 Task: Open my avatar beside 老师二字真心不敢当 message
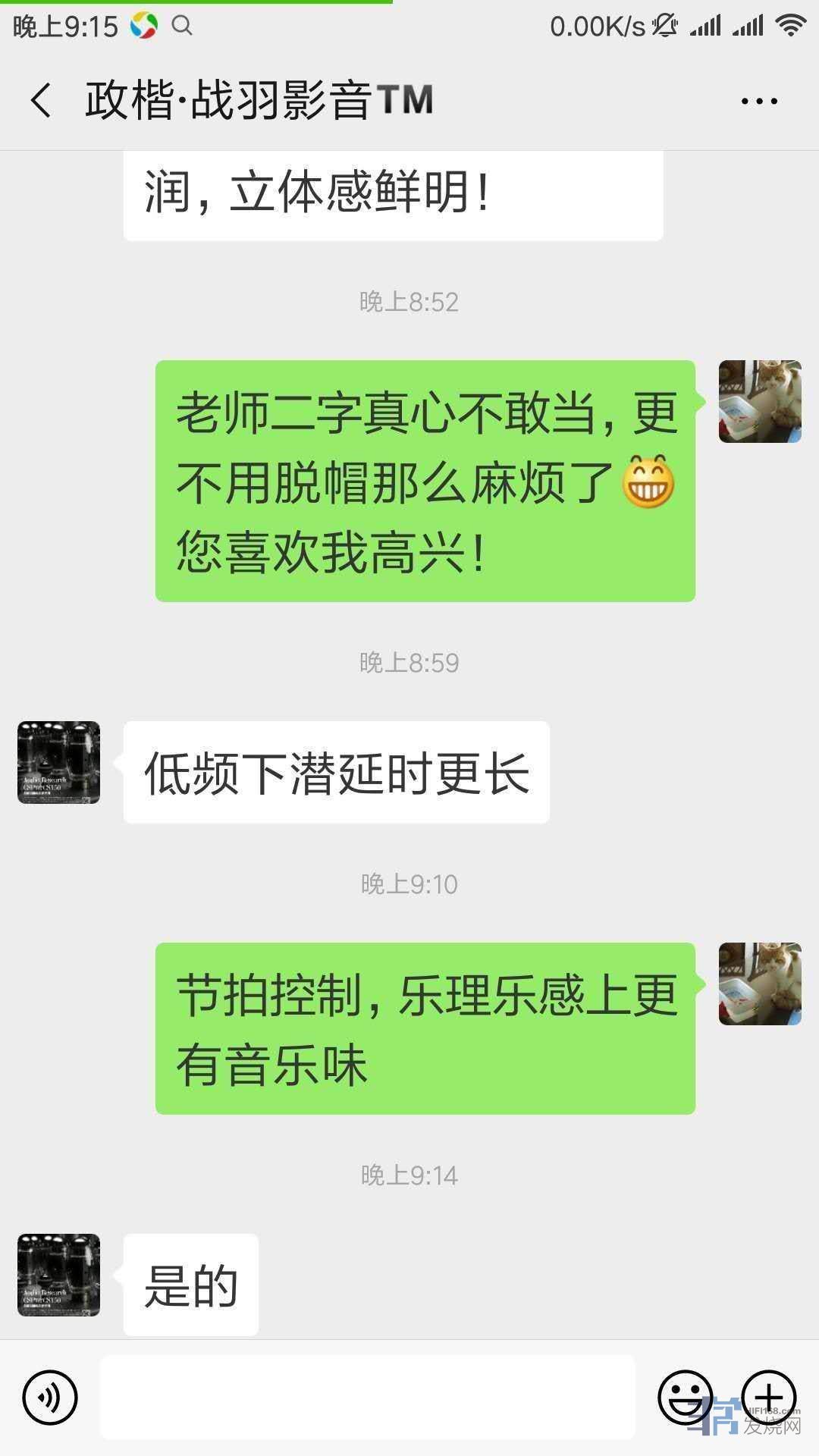click(x=760, y=401)
